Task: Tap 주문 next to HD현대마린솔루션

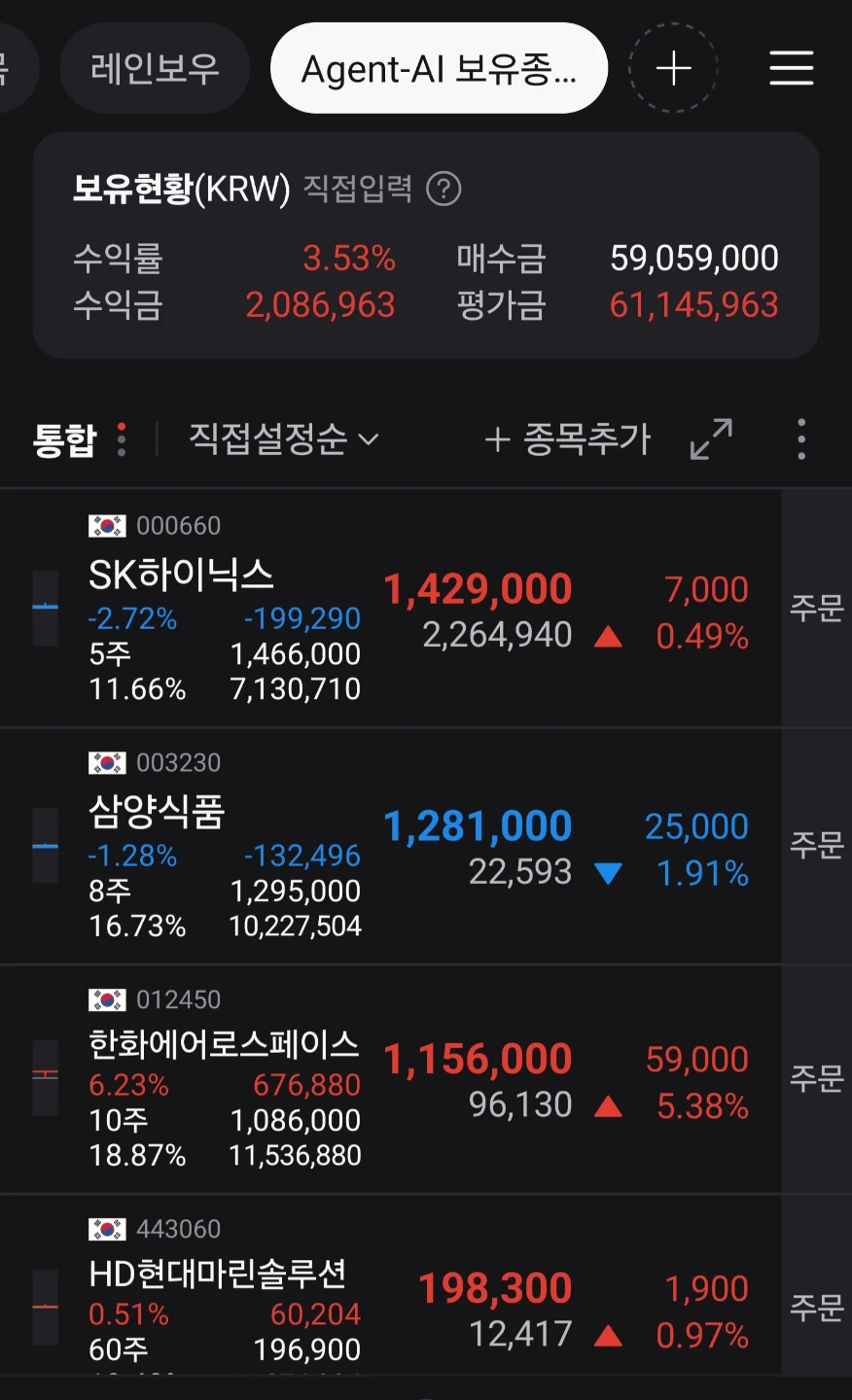Action: pyautogui.click(x=817, y=1307)
